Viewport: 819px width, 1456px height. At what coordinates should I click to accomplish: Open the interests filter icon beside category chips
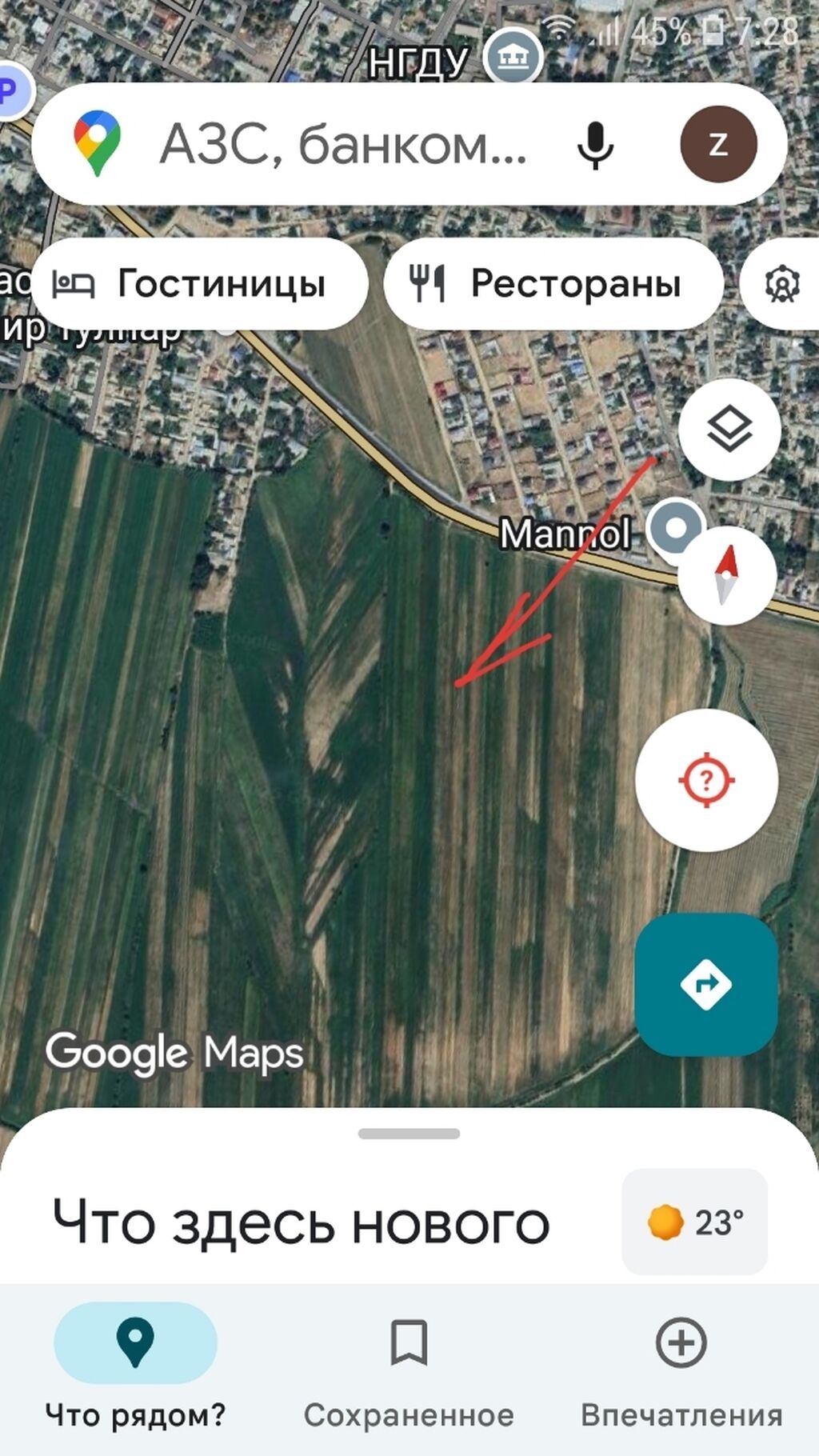[x=784, y=283]
